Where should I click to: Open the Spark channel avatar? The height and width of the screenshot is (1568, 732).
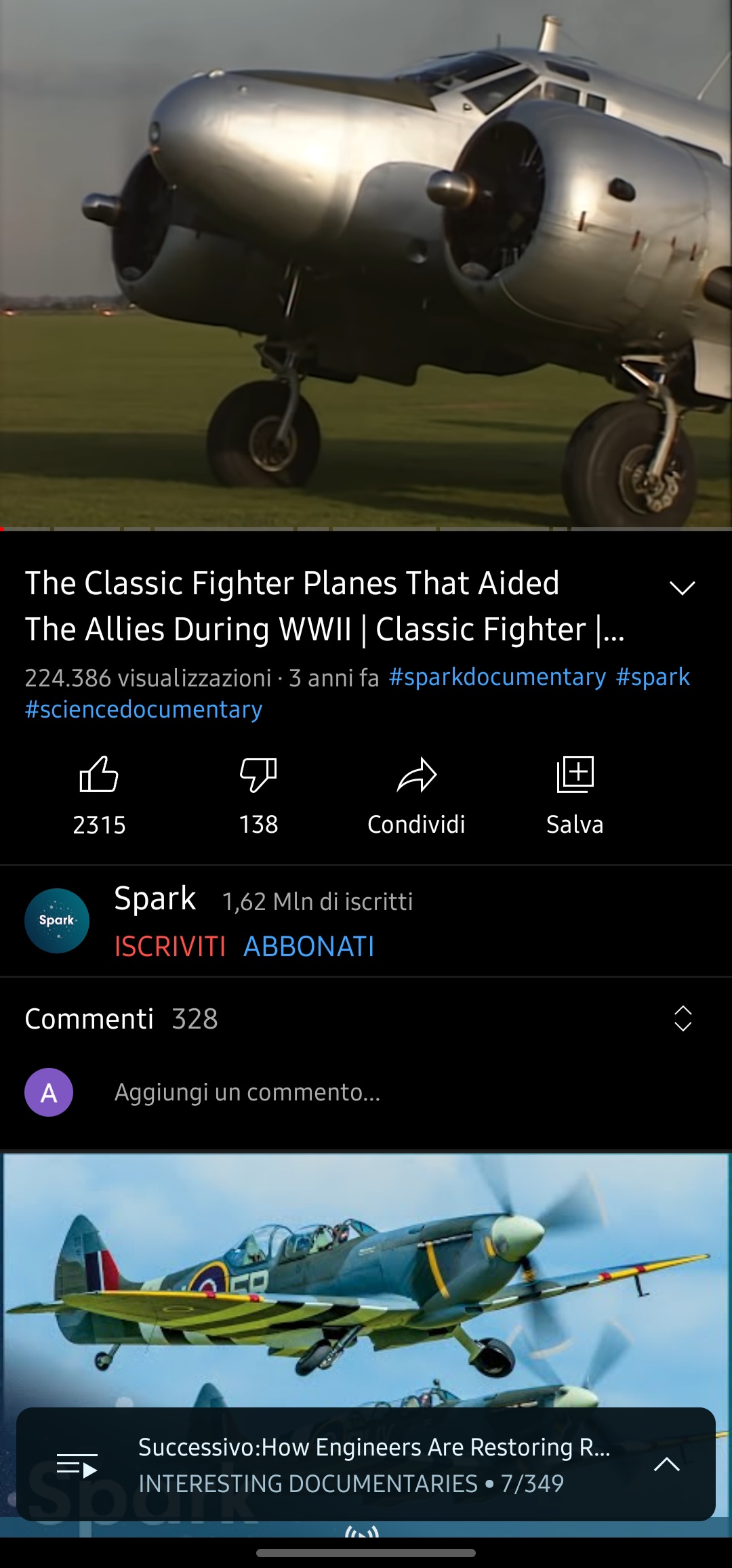57,920
